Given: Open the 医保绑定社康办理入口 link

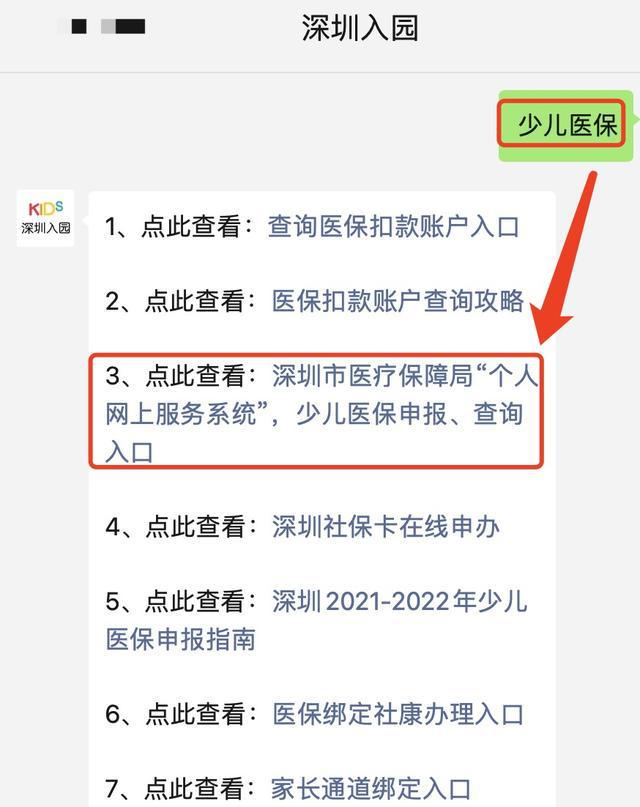Looking at the screenshot, I should coord(398,714).
